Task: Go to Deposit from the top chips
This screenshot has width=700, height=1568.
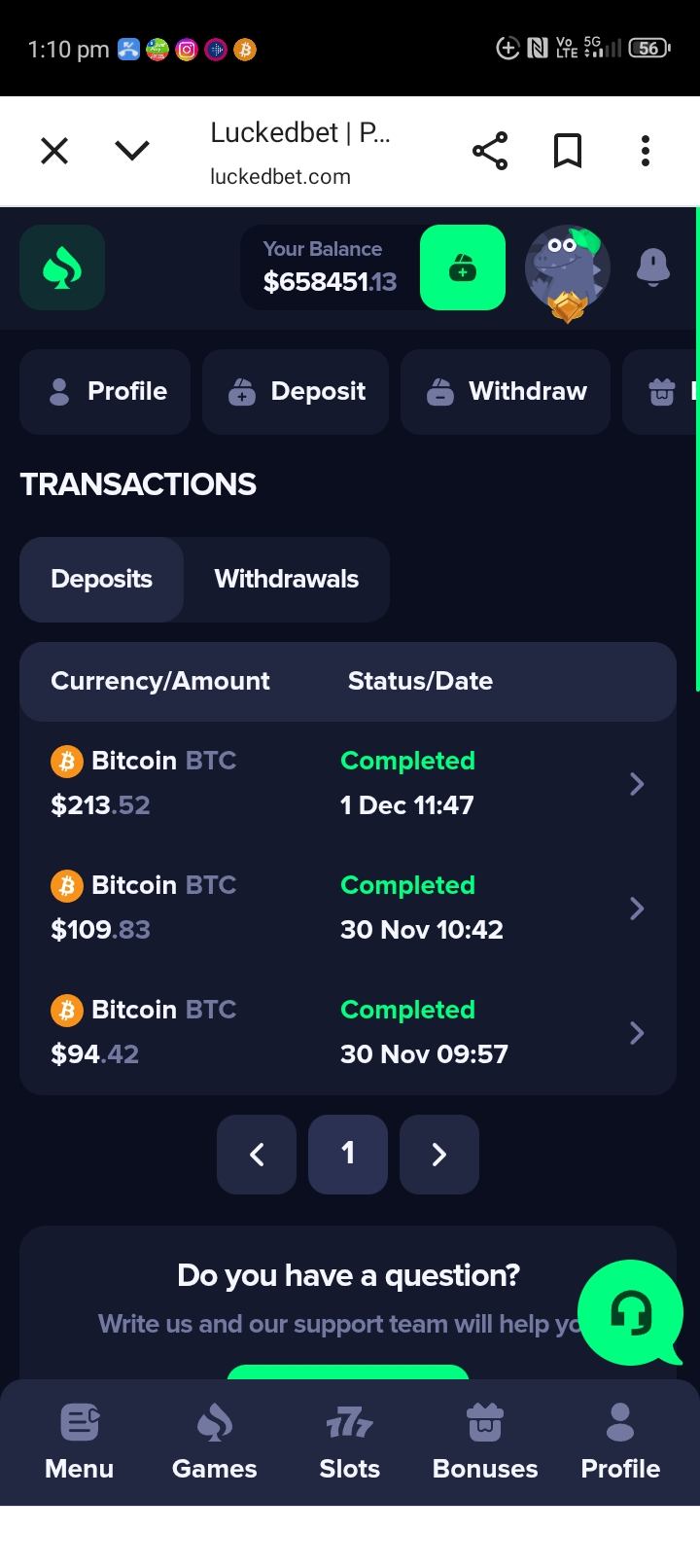Action: pos(296,391)
